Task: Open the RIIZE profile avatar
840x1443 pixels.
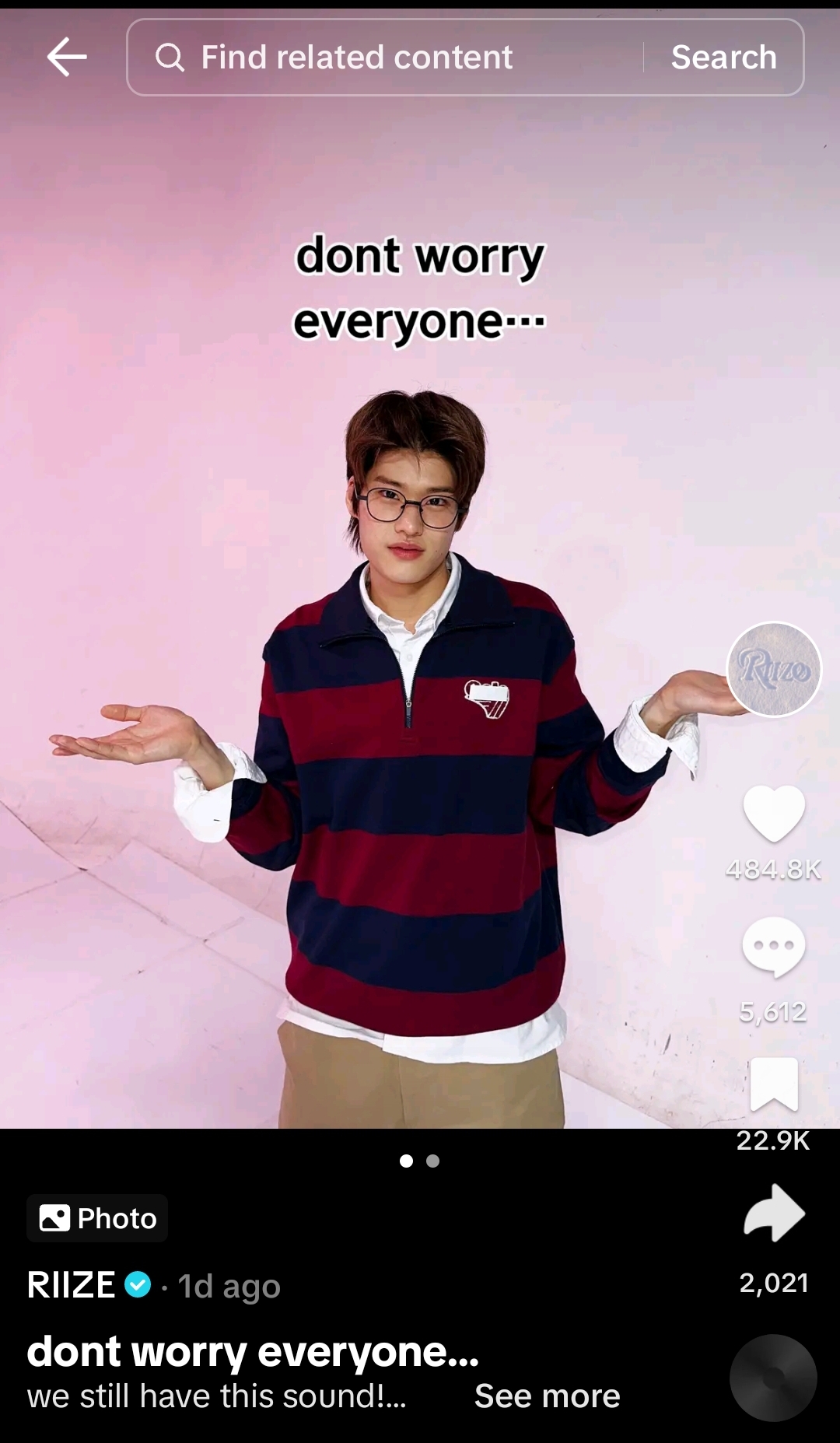Action: [774, 669]
